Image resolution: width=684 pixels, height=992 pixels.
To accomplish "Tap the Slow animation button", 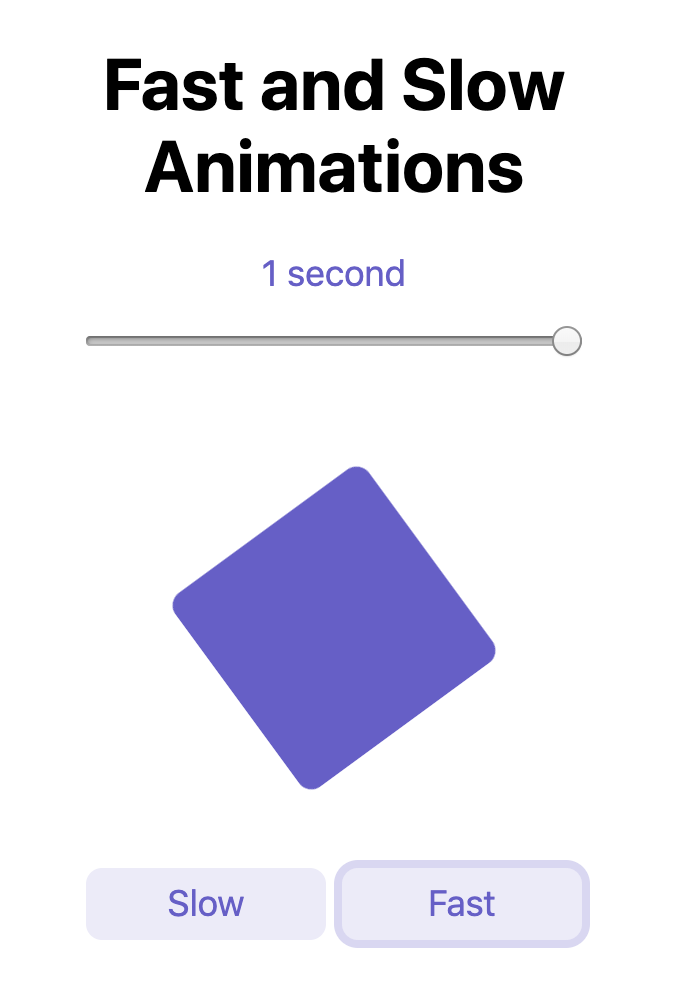I will click(x=206, y=903).
